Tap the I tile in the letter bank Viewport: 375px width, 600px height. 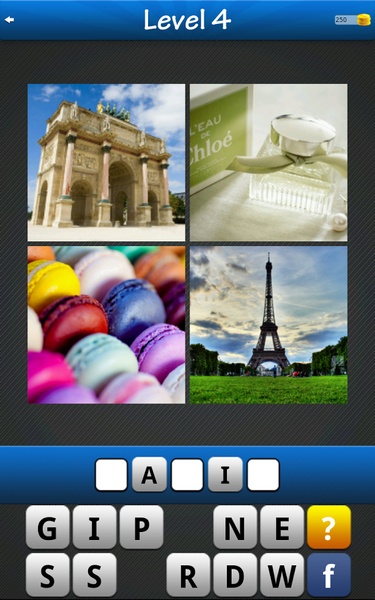click(95, 527)
